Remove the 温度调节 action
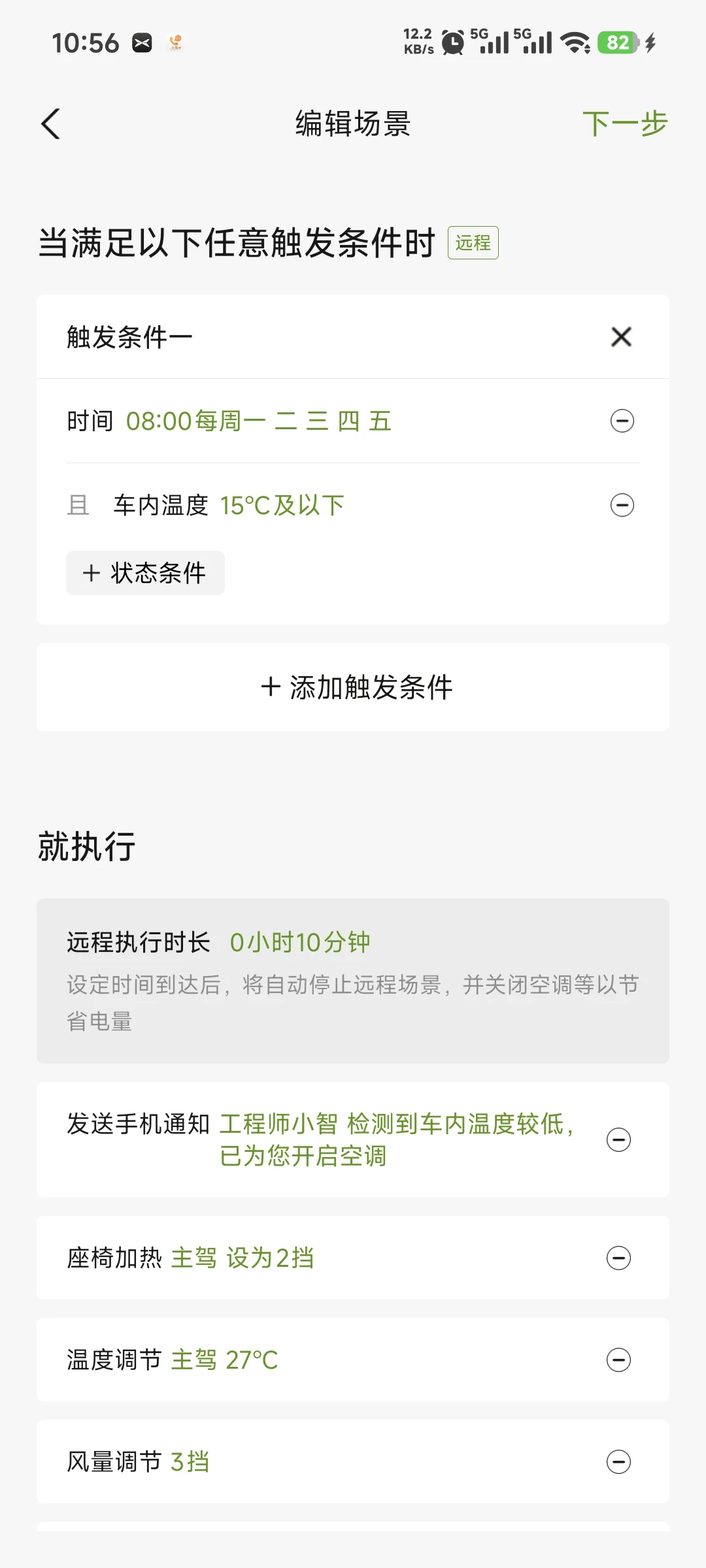The height and width of the screenshot is (1568, 706). pyautogui.click(x=618, y=1360)
